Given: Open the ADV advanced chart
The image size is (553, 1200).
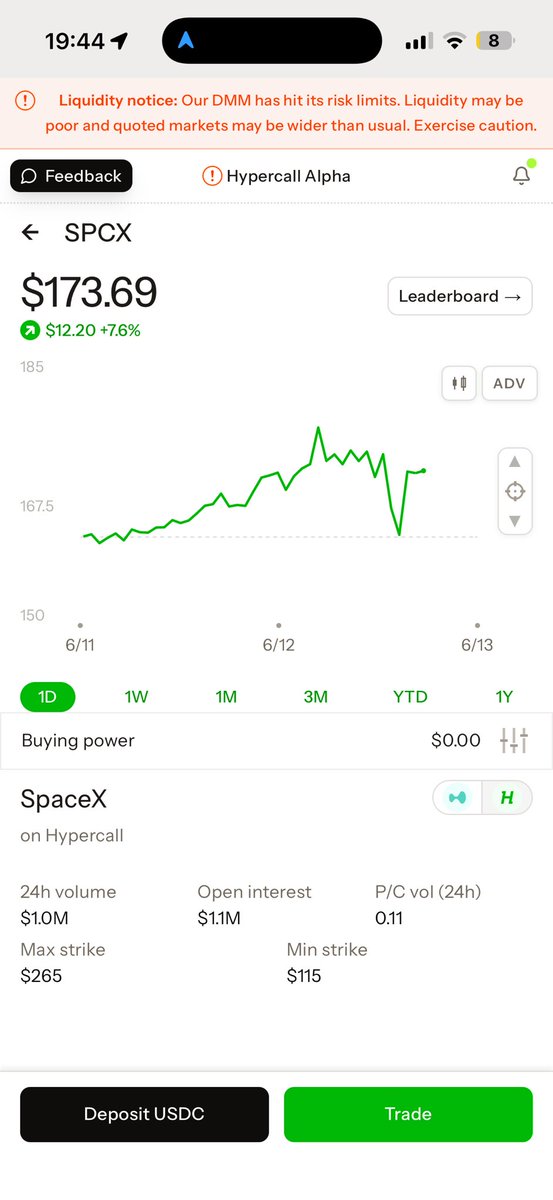Looking at the screenshot, I should 509,383.
